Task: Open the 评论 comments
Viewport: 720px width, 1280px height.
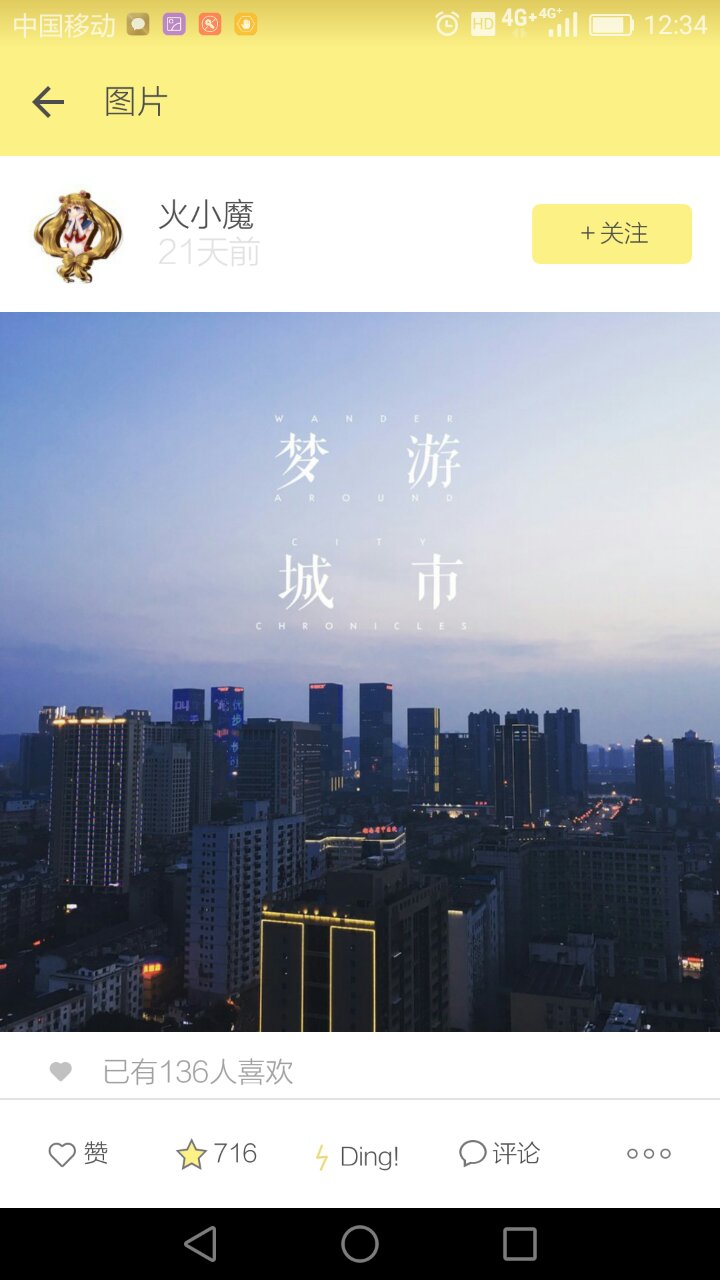Action: [x=499, y=1154]
